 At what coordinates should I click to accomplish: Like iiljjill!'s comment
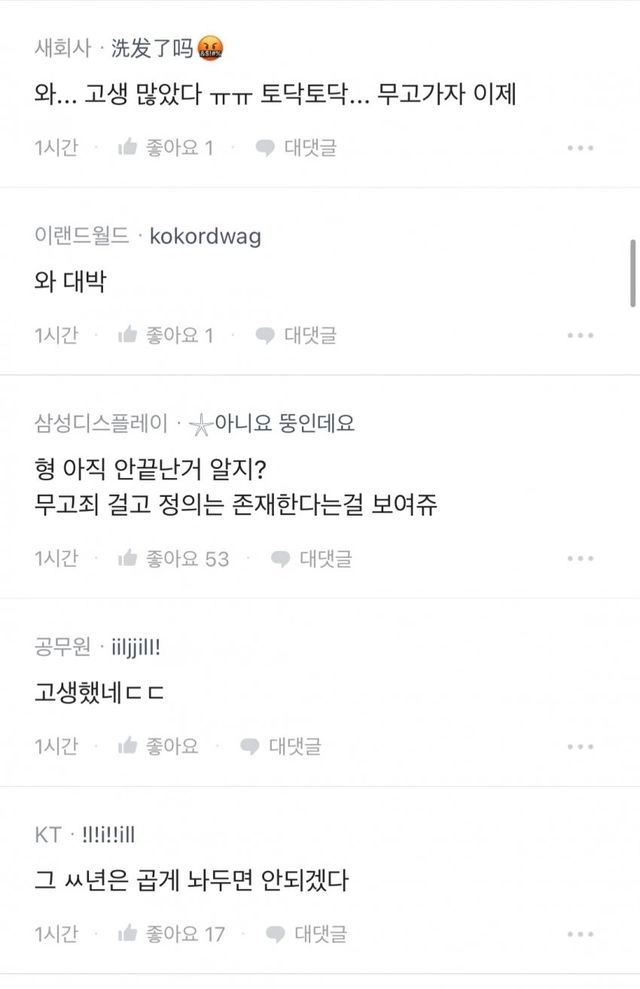click(158, 746)
